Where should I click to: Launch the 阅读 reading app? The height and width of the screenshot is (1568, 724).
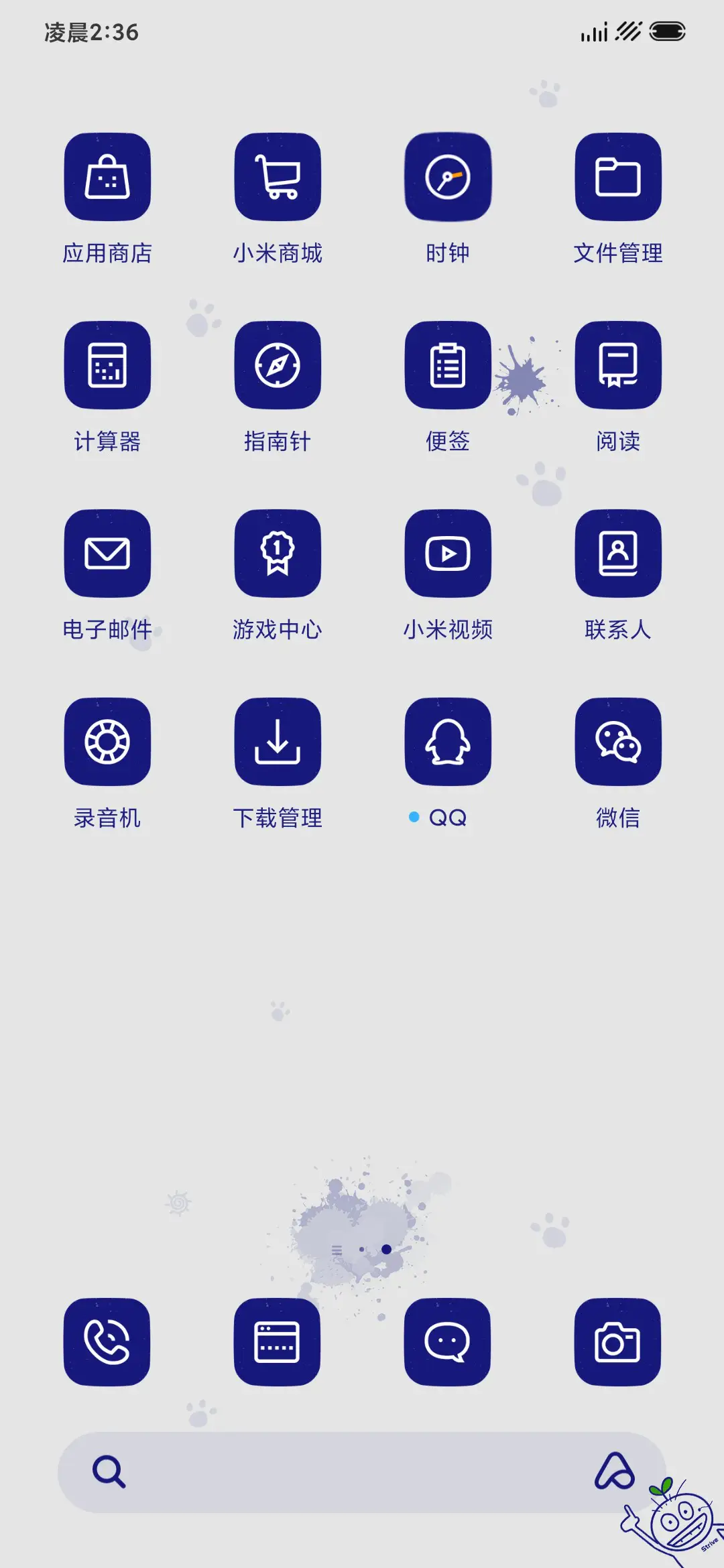pos(617,365)
